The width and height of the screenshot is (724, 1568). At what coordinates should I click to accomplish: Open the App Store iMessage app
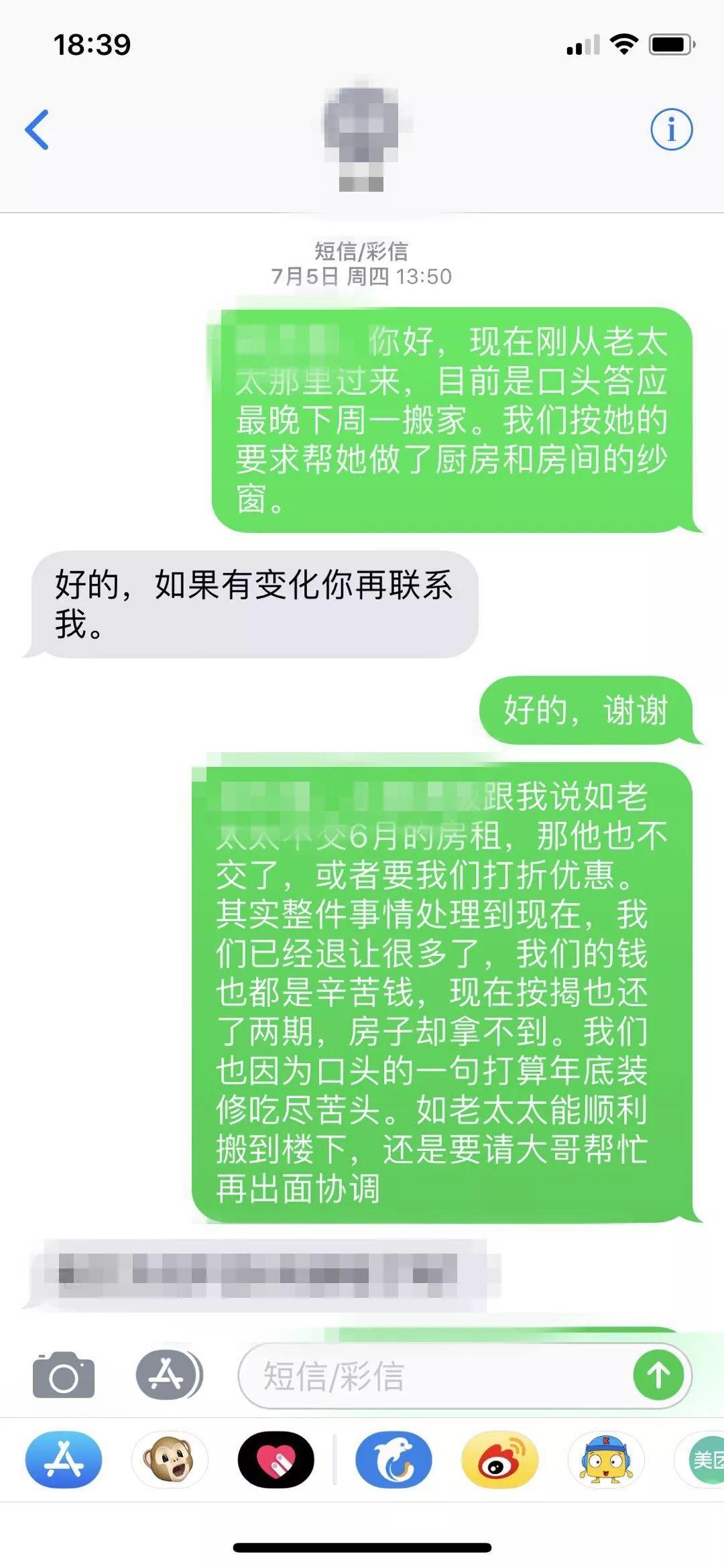pyautogui.click(x=64, y=1459)
